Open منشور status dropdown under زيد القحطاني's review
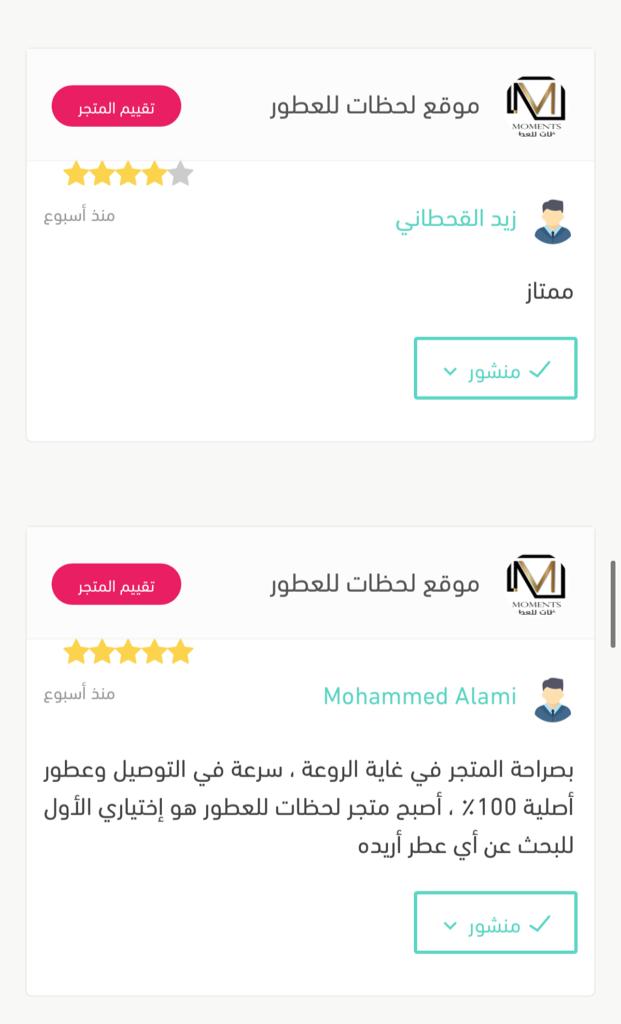The image size is (621, 1024). tap(495, 369)
